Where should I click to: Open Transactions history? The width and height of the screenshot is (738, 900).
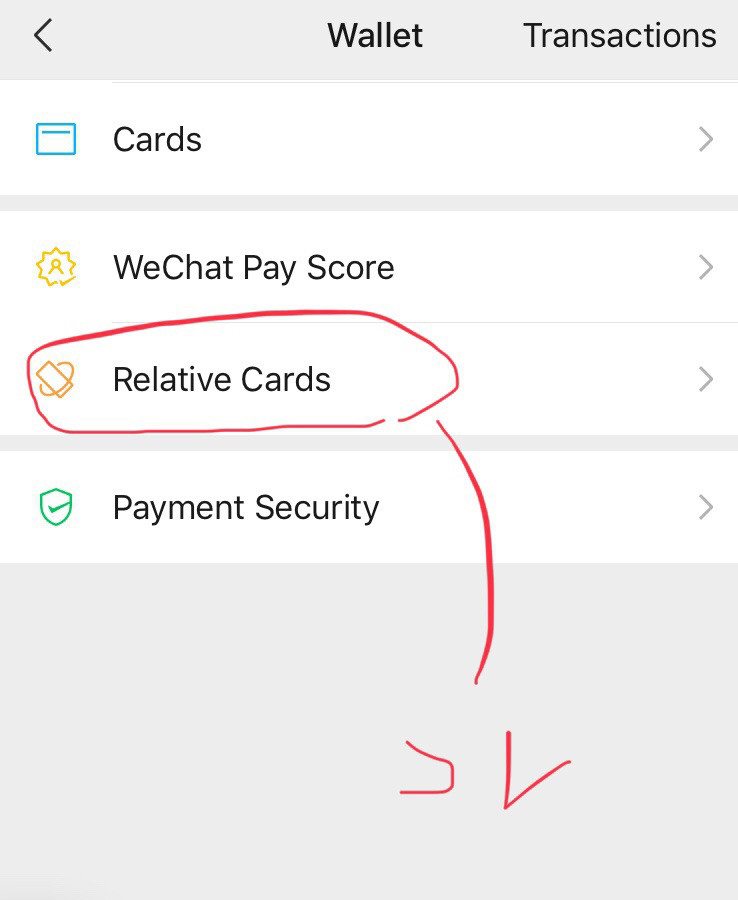point(619,36)
